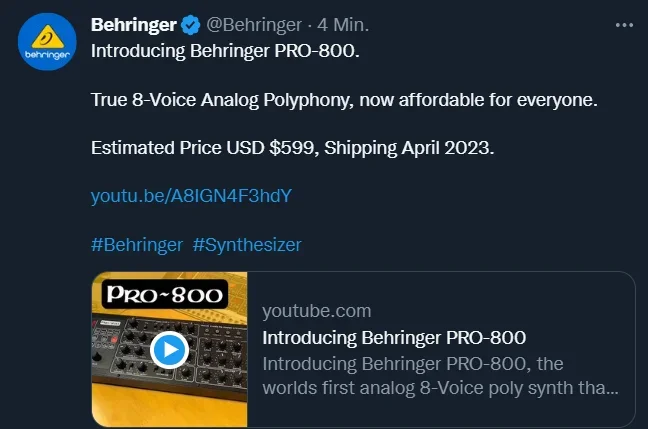
Task: Open the youtu.be/A8IGN4F3hdY link
Action: [x=191, y=195]
